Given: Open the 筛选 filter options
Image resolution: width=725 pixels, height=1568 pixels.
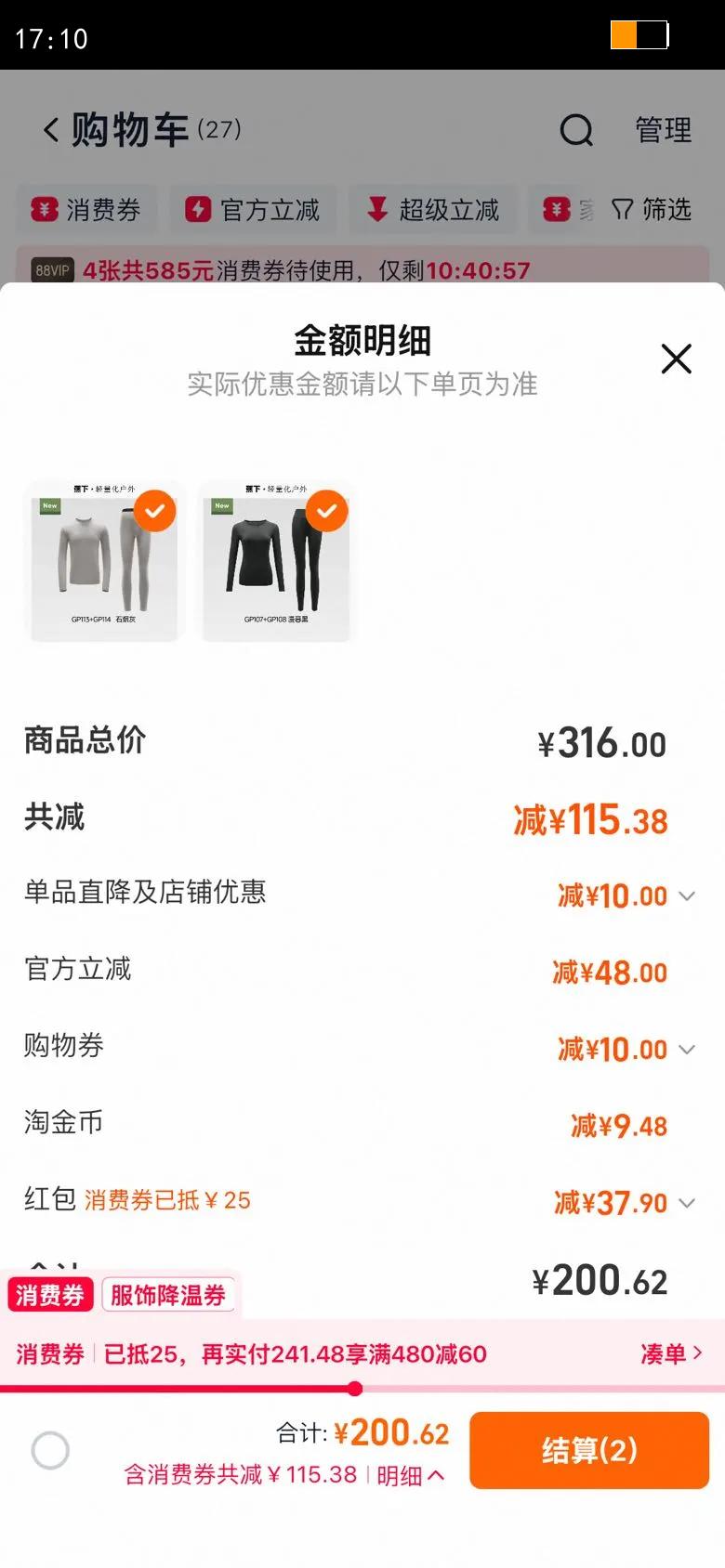Looking at the screenshot, I should point(652,210).
